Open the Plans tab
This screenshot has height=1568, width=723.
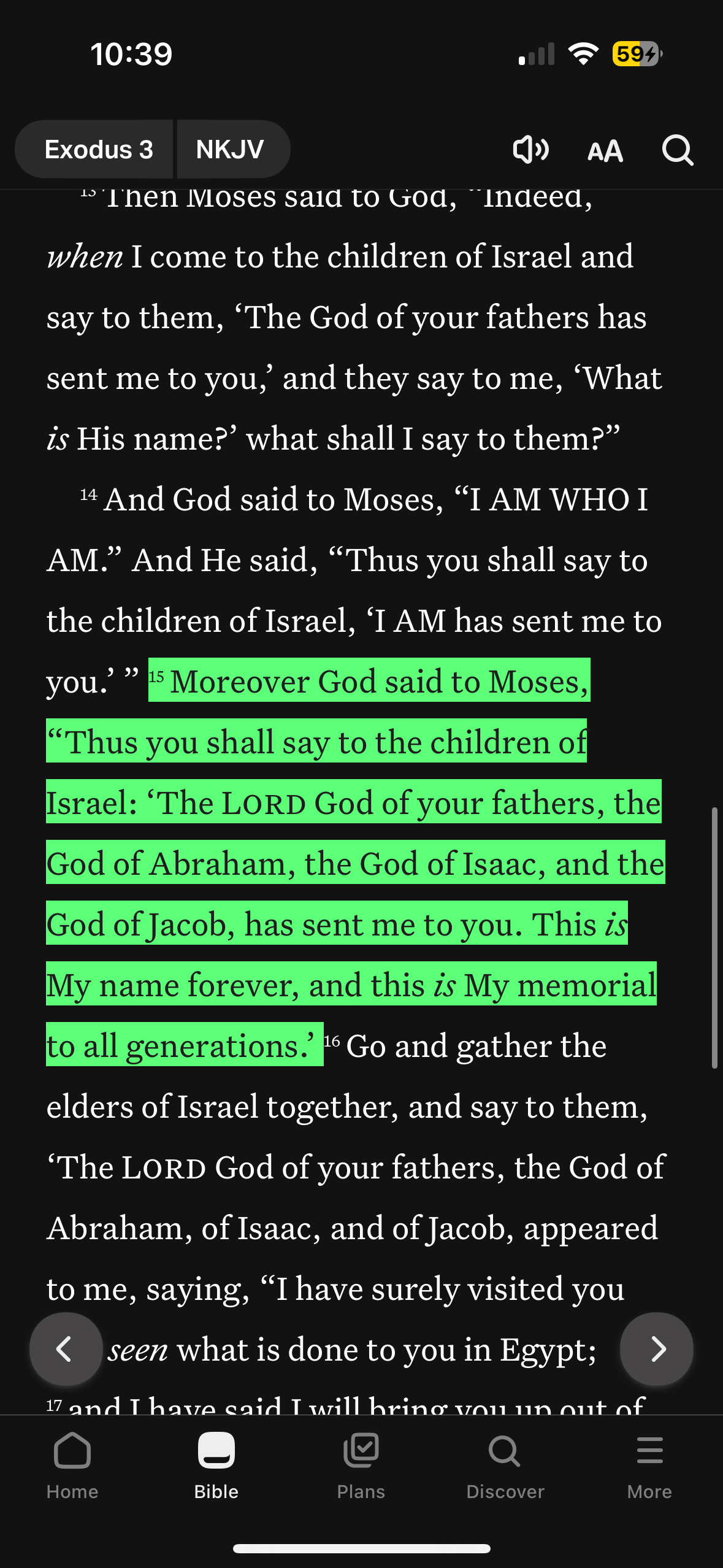(x=361, y=1466)
